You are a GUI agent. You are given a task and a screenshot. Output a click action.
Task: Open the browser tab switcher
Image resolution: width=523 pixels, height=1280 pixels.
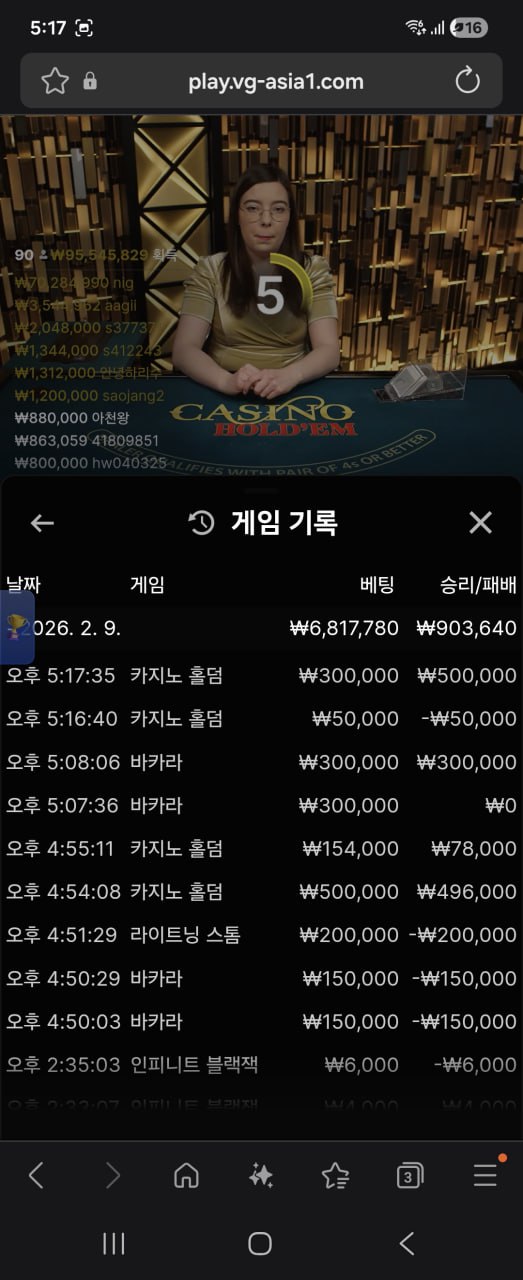point(408,1176)
